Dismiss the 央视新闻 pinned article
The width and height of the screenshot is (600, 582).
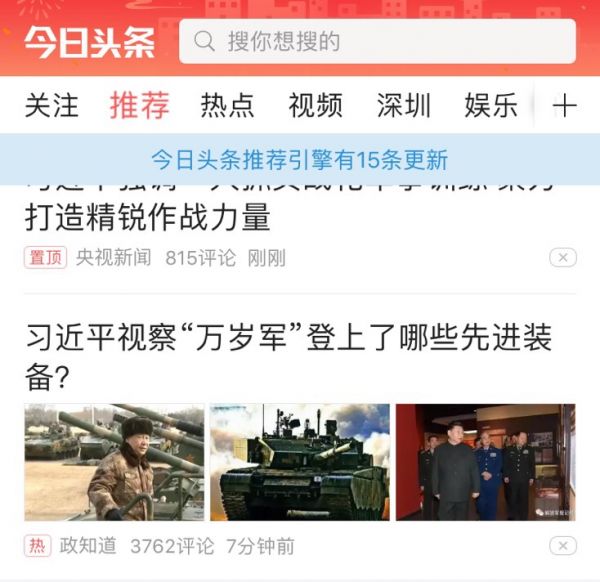(x=563, y=258)
